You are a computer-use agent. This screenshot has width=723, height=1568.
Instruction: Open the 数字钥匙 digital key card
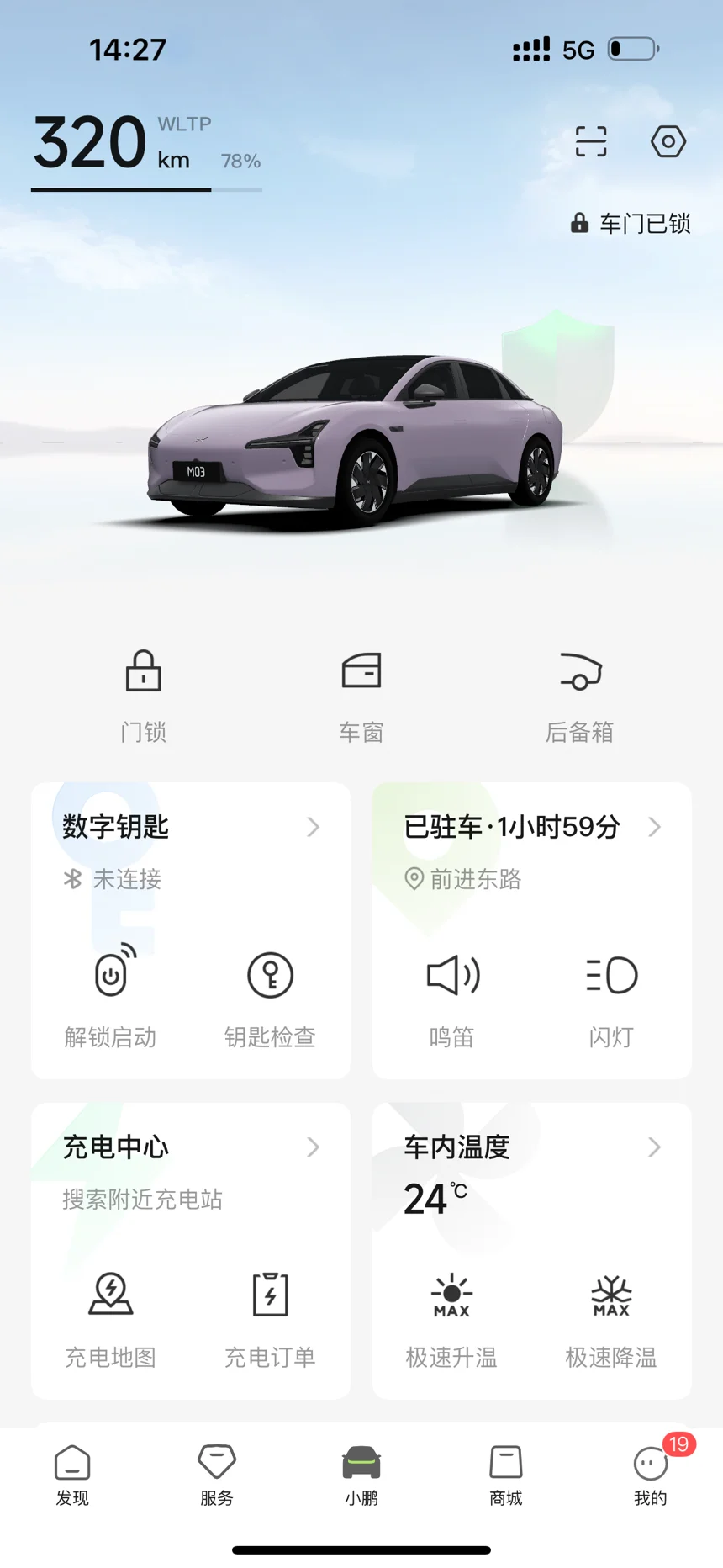tap(191, 828)
